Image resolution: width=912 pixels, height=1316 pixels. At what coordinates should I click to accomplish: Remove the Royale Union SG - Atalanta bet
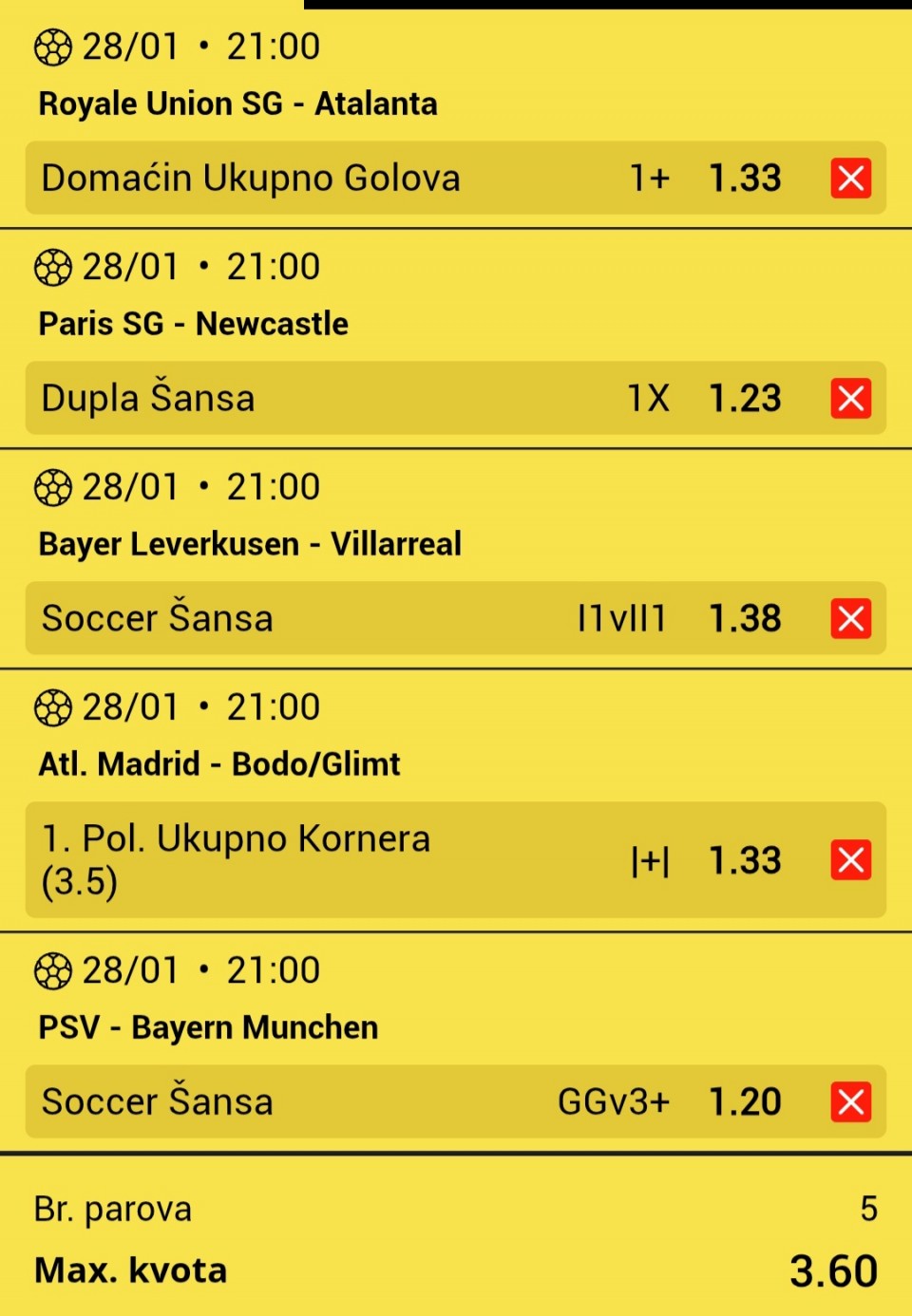(x=850, y=179)
